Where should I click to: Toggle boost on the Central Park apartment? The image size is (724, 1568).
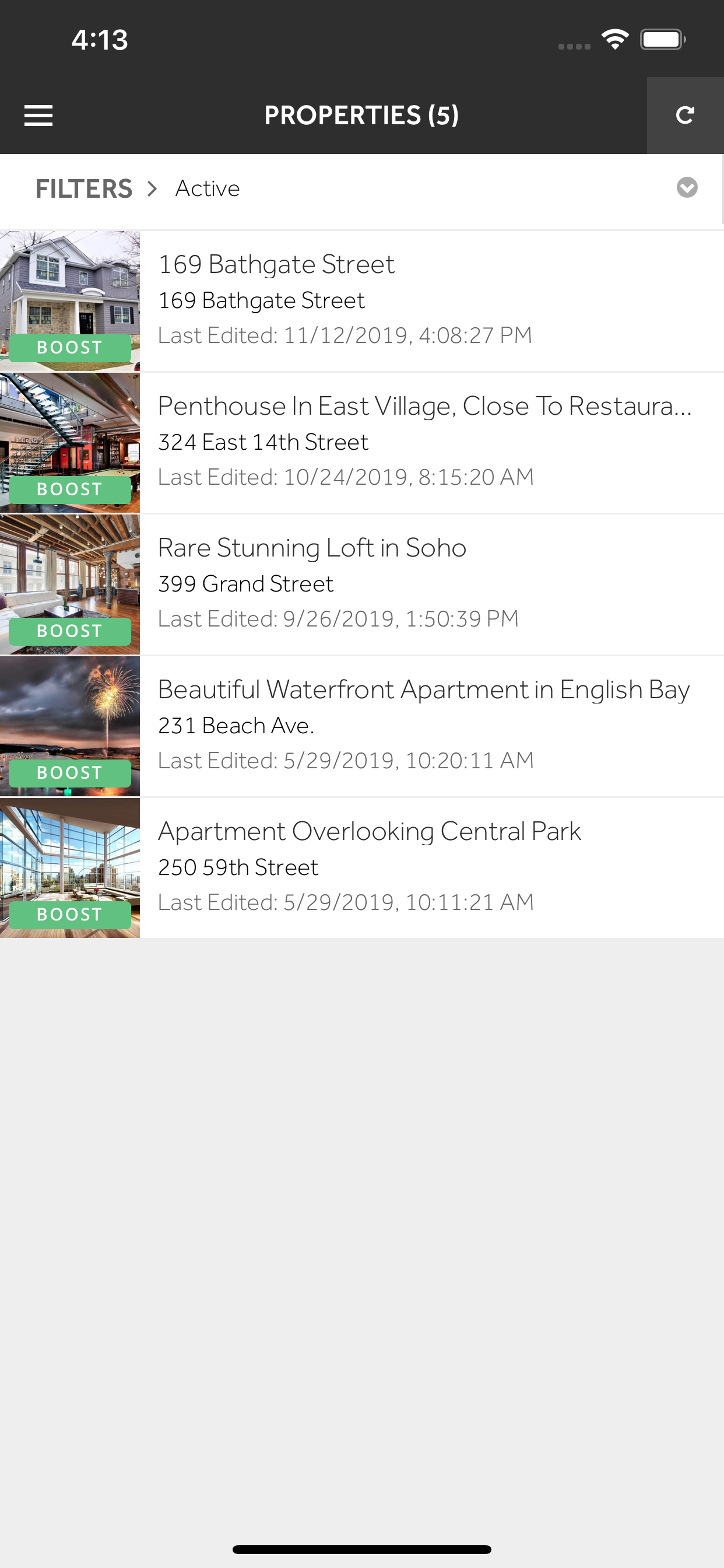(69, 915)
